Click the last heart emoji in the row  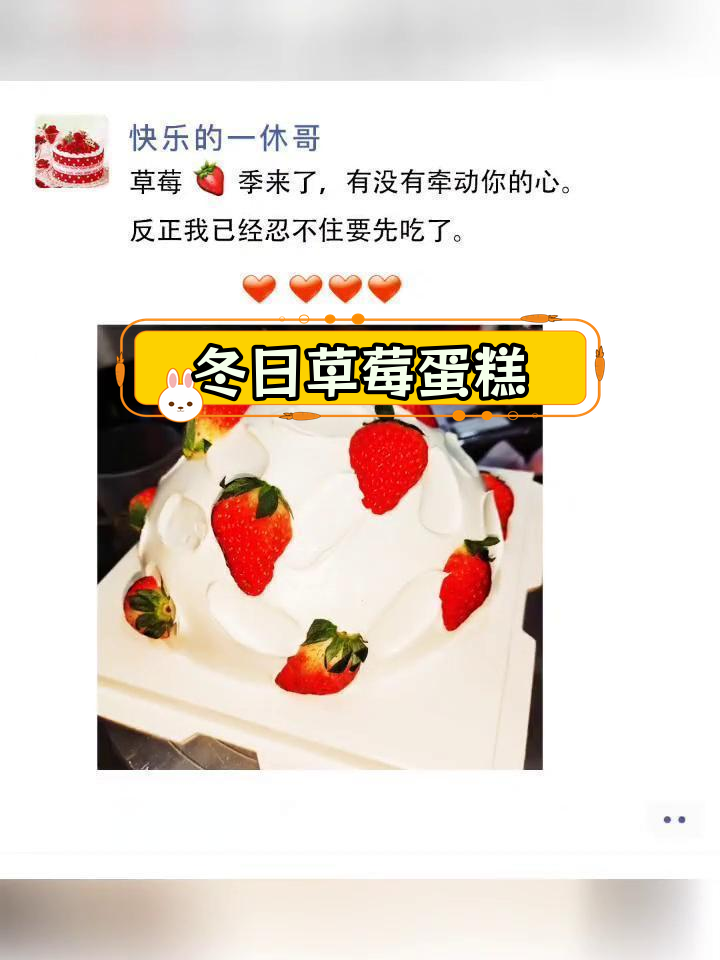386,288
